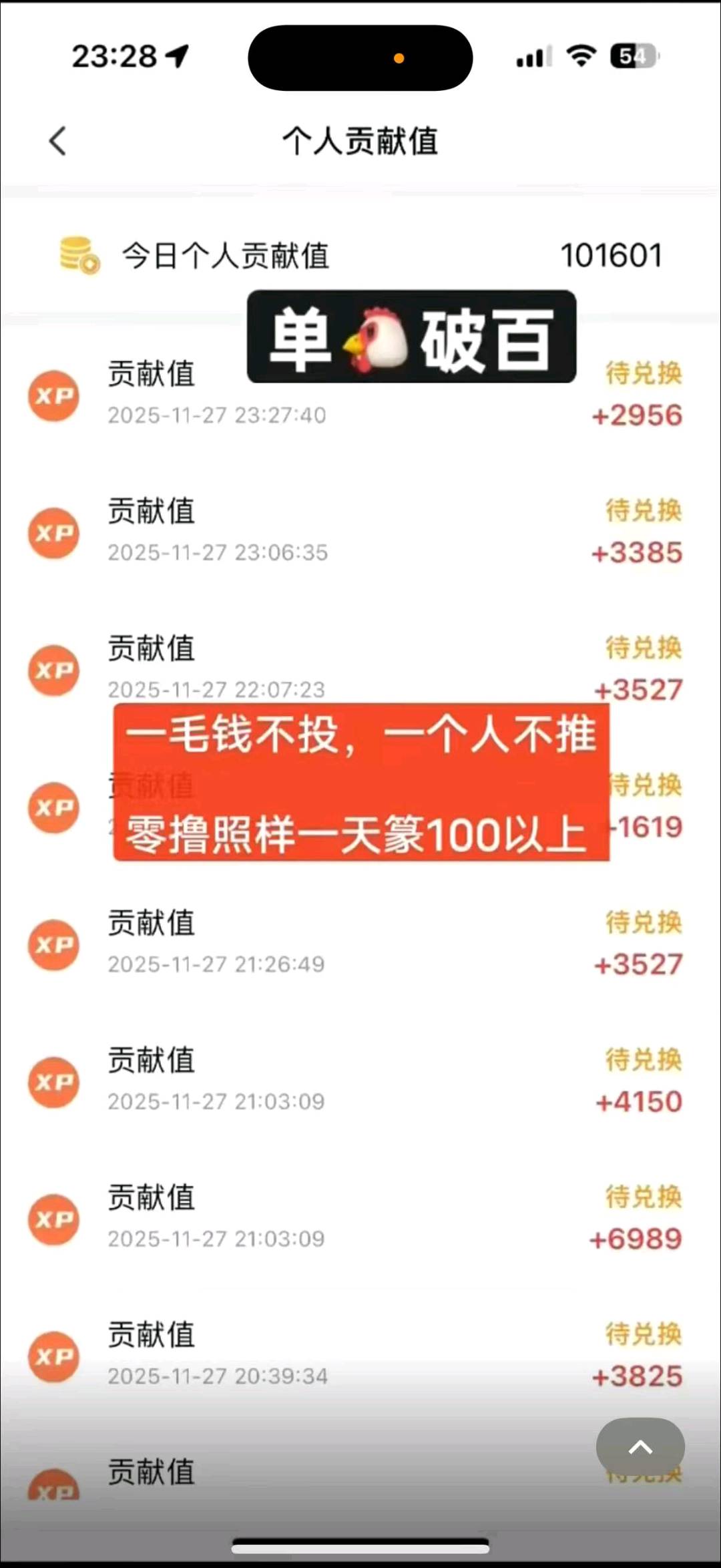
Task: Select the XP badge on the 23:06:35 entry
Action: pyautogui.click(x=54, y=534)
